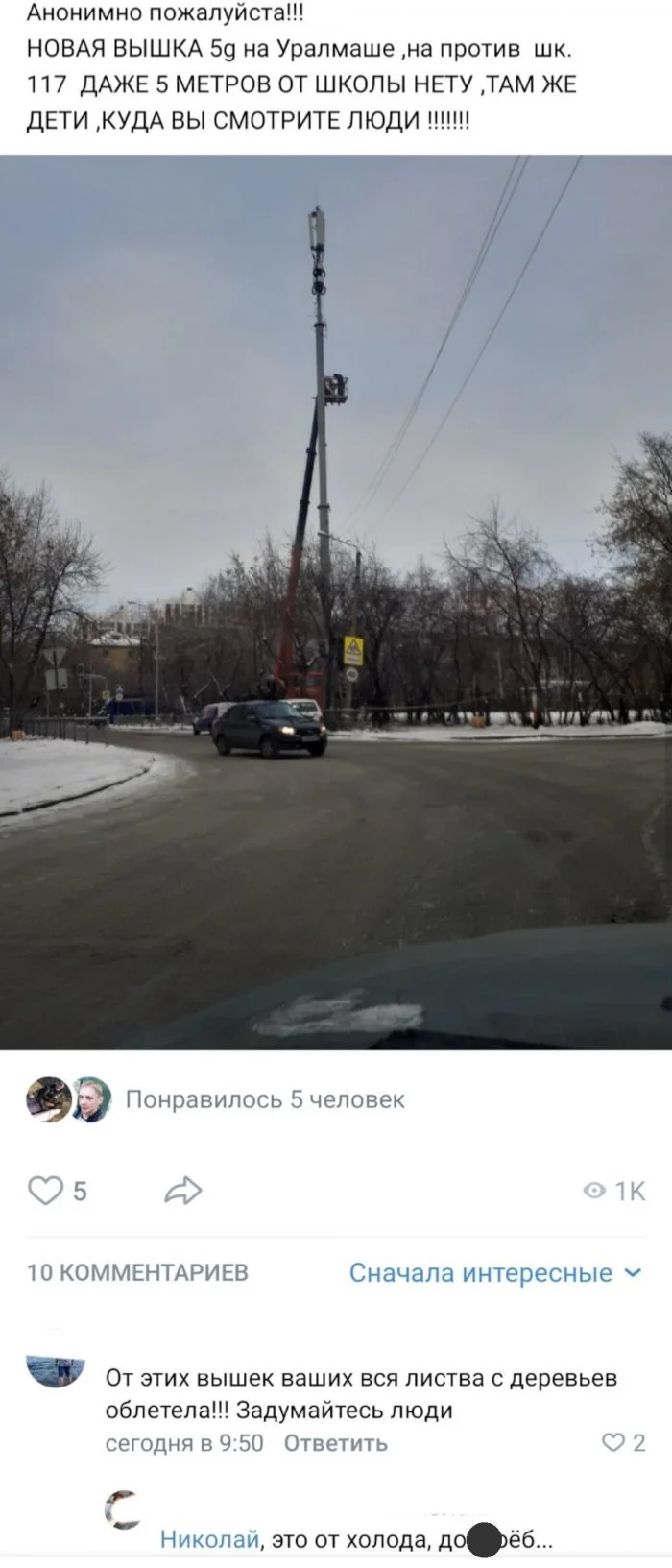Viewport: 672px width, 1568px height.
Task: Open the list of people who liked
Action: point(265,1099)
